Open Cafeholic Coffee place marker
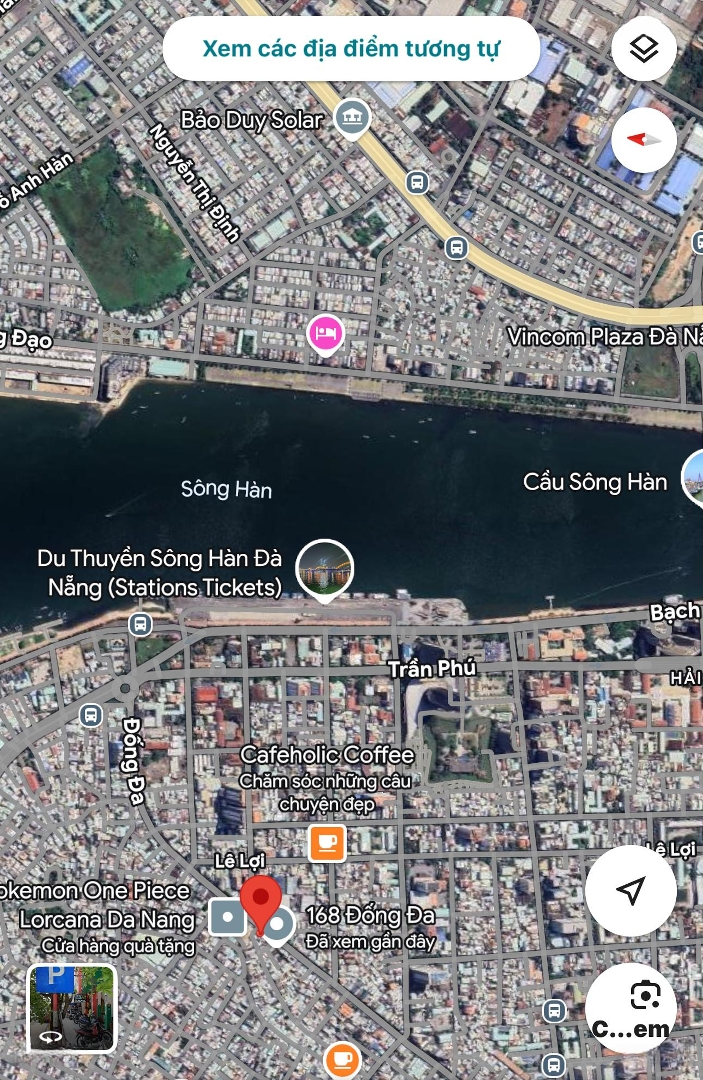Image resolution: width=703 pixels, height=1080 pixels. pyautogui.click(x=327, y=843)
